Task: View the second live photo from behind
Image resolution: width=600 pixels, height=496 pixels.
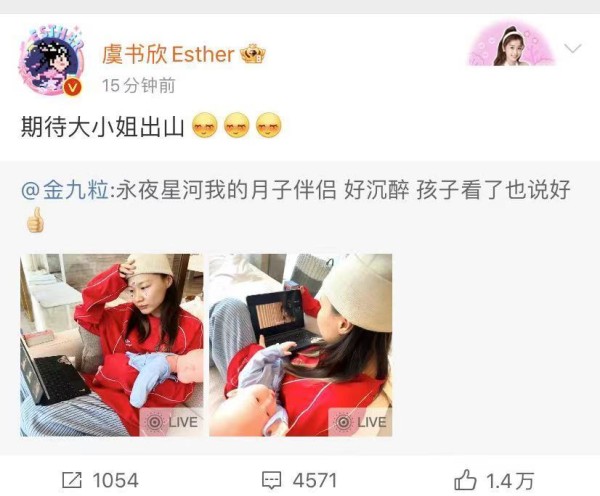Action: coord(300,344)
